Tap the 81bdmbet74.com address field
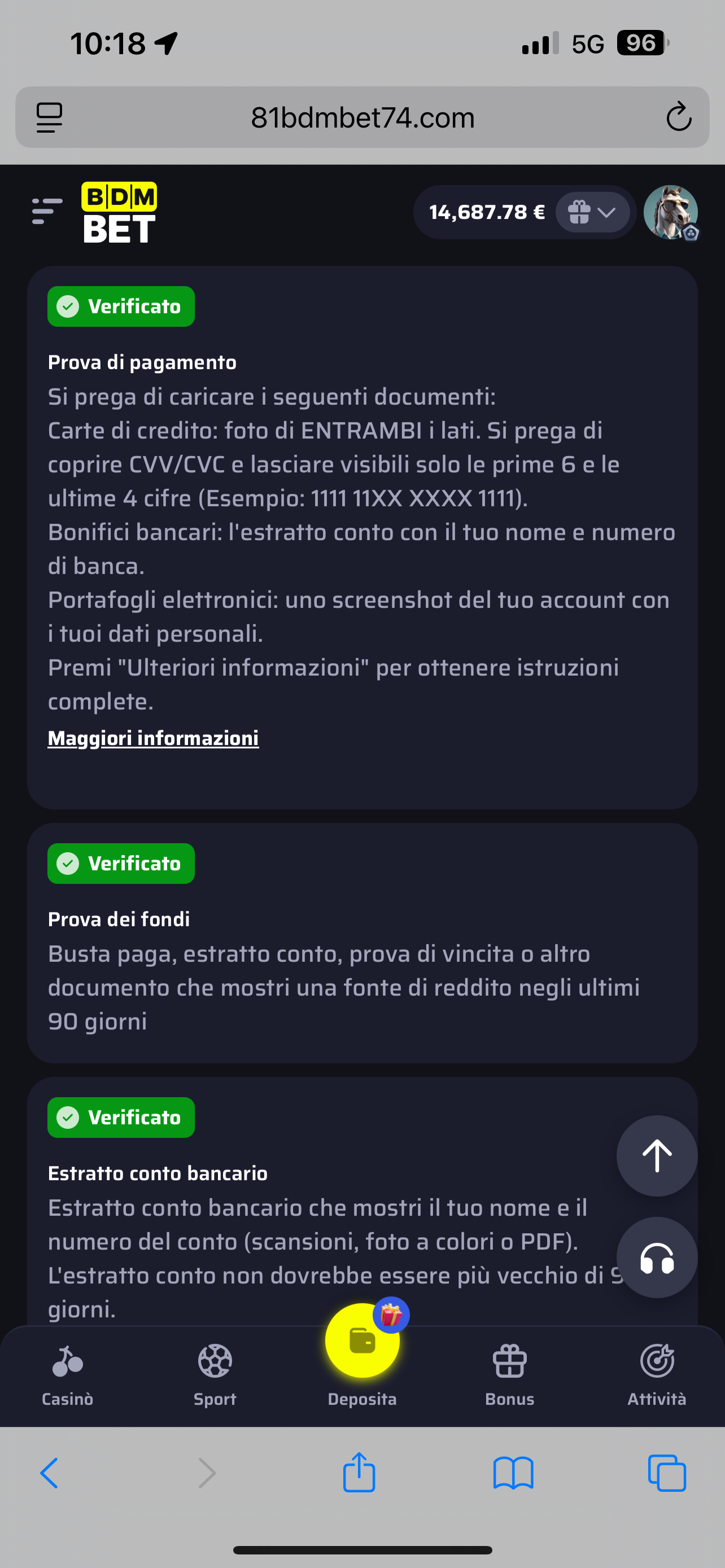The image size is (725, 1568). coord(362,117)
